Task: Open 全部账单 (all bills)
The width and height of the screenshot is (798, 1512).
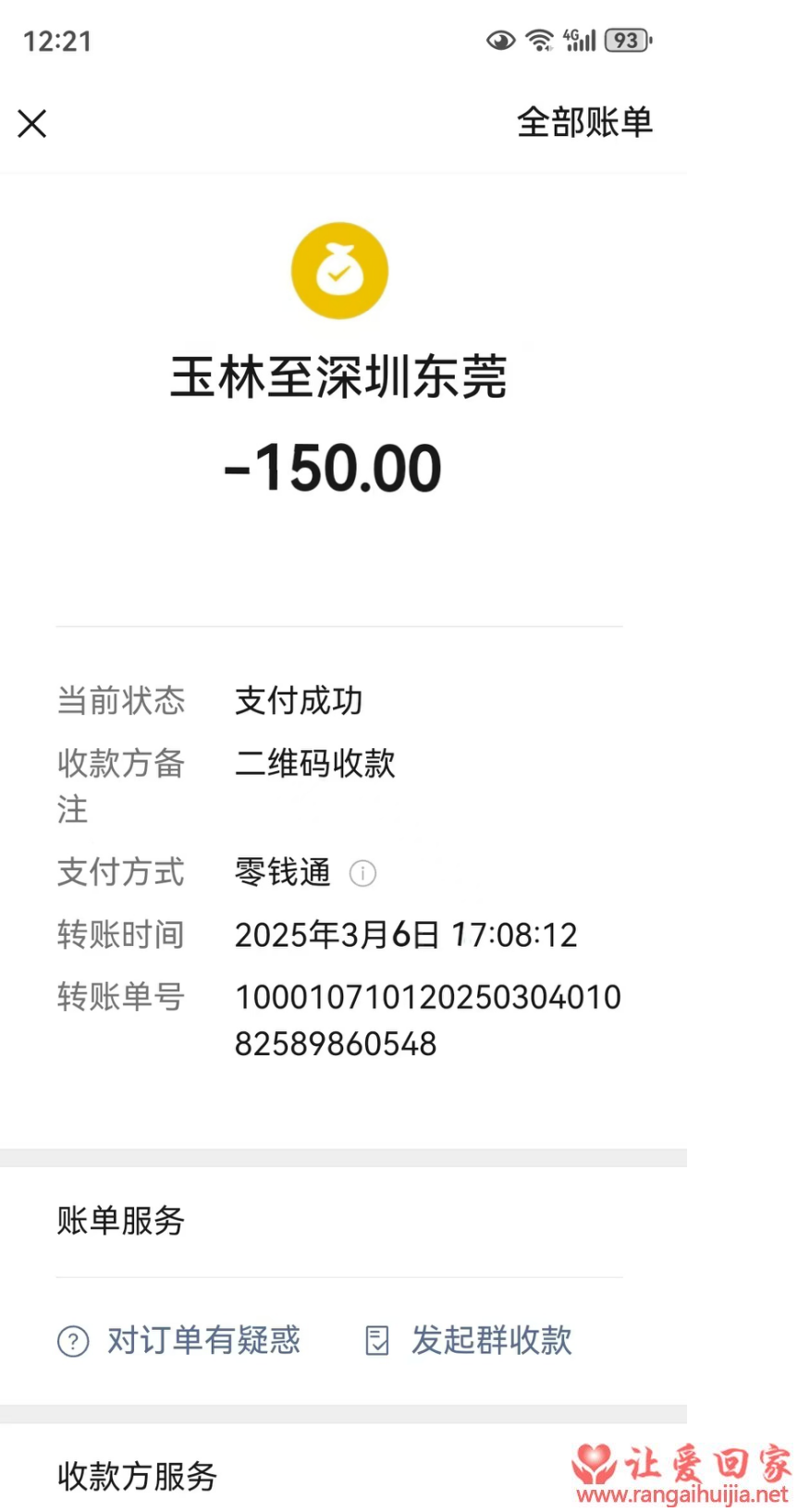Action: point(583,122)
